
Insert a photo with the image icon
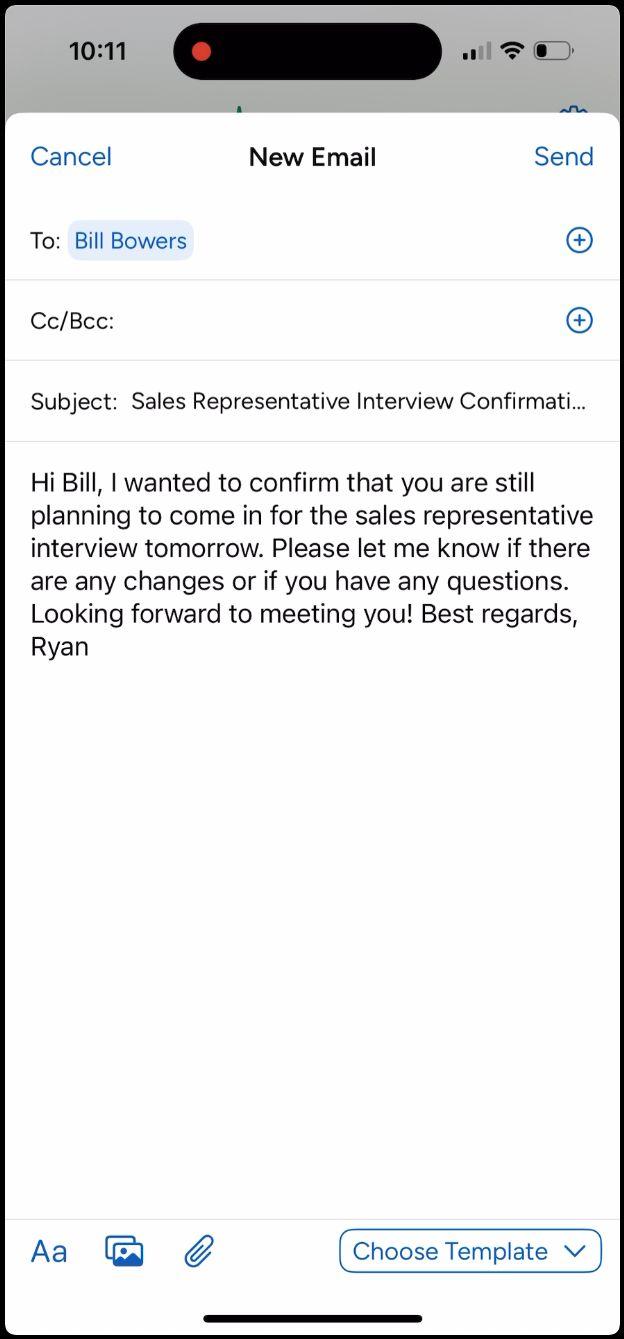[x=124, y=1251]
